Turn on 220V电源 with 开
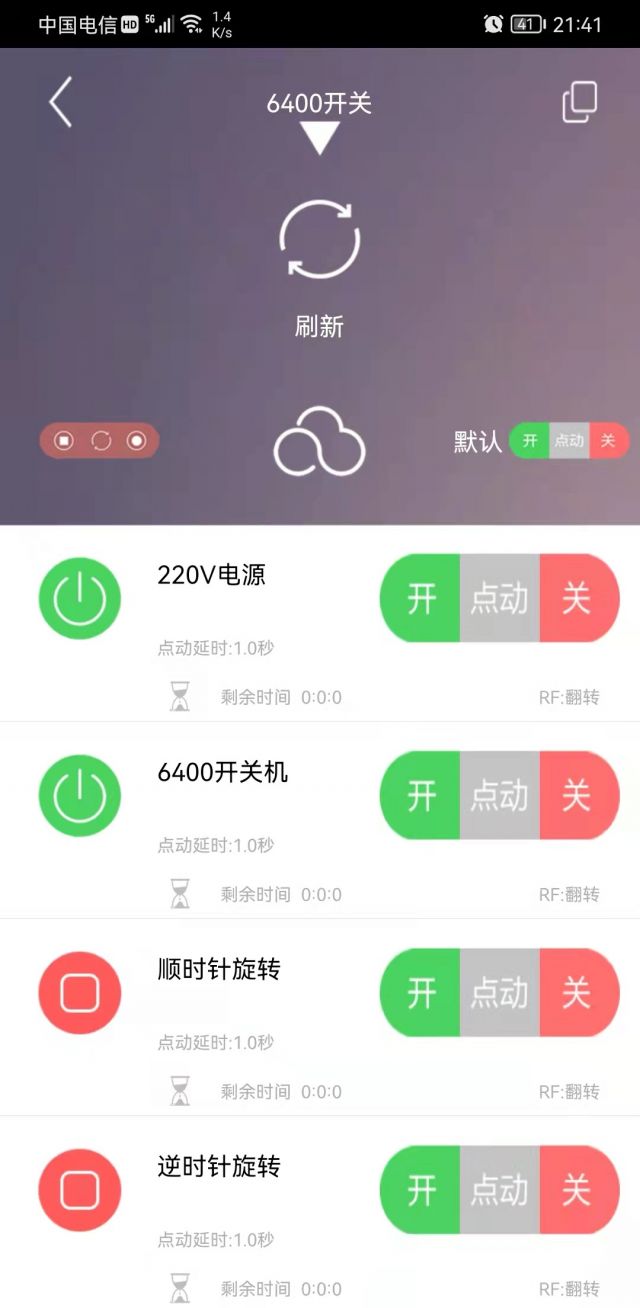640x1308 pixels. pos(421,599)
